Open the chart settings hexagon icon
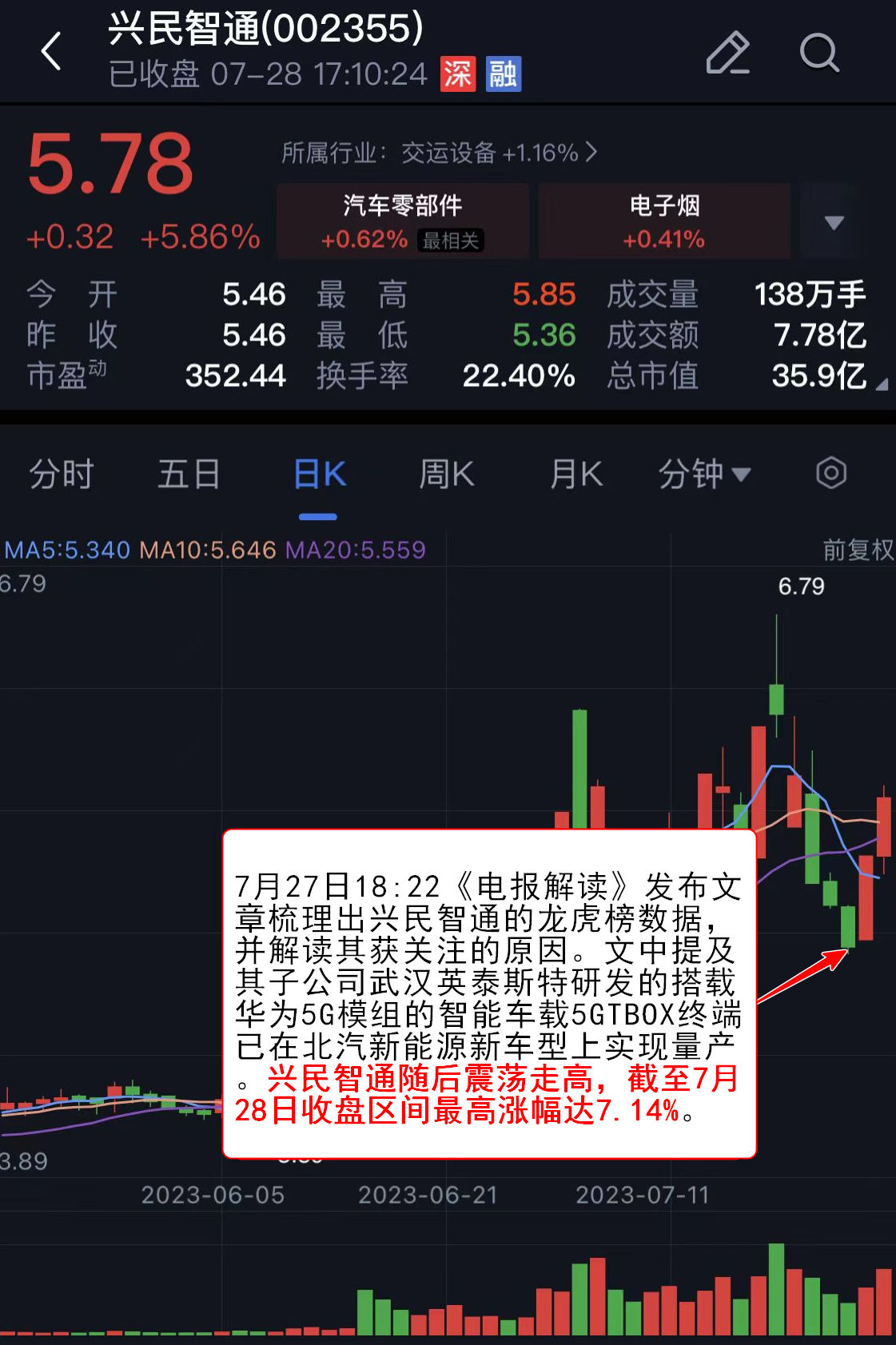Screen dimensions: 896x1345 [x=830, y=473]
